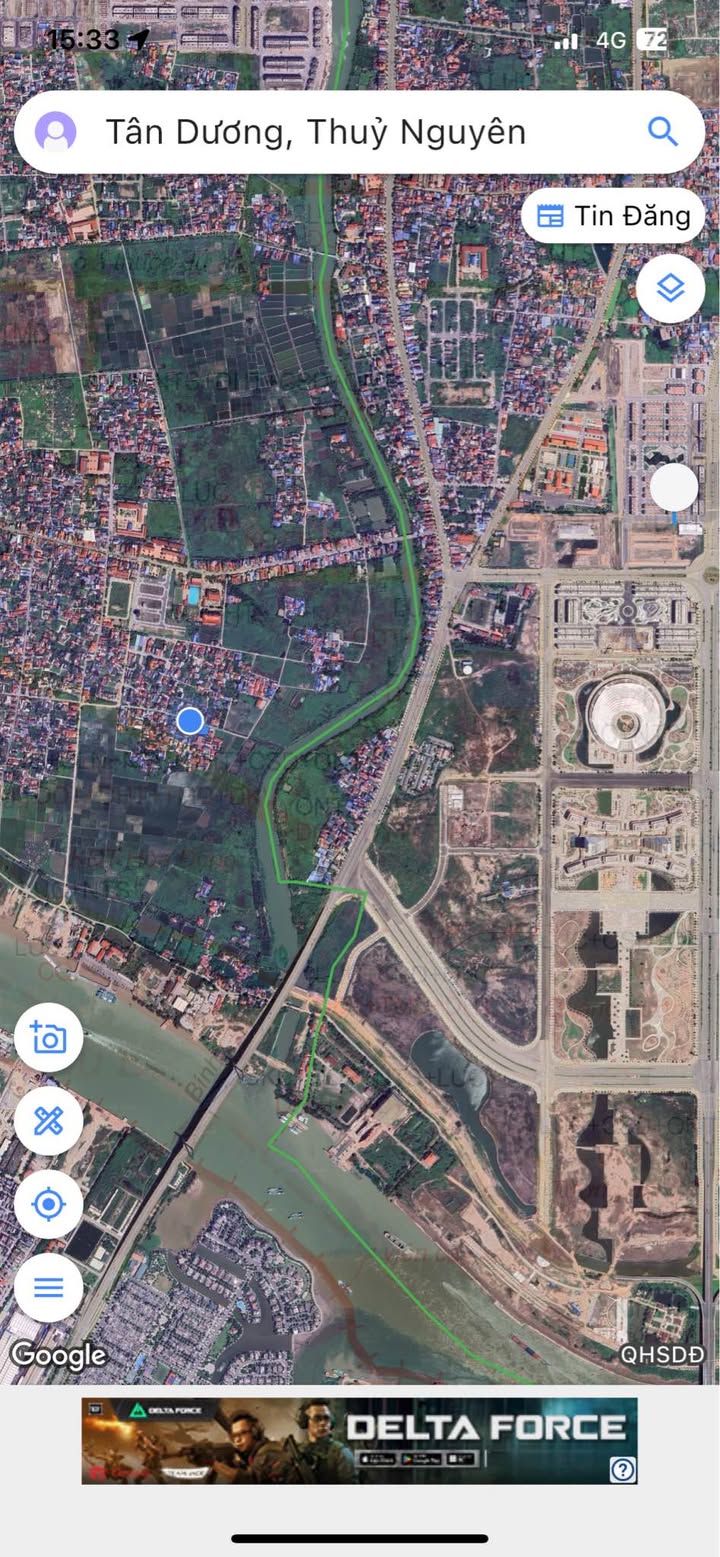Viewport: 720px width, 1557px height.
Task: Open the ad info question mark
Action: coord(623,1469)
